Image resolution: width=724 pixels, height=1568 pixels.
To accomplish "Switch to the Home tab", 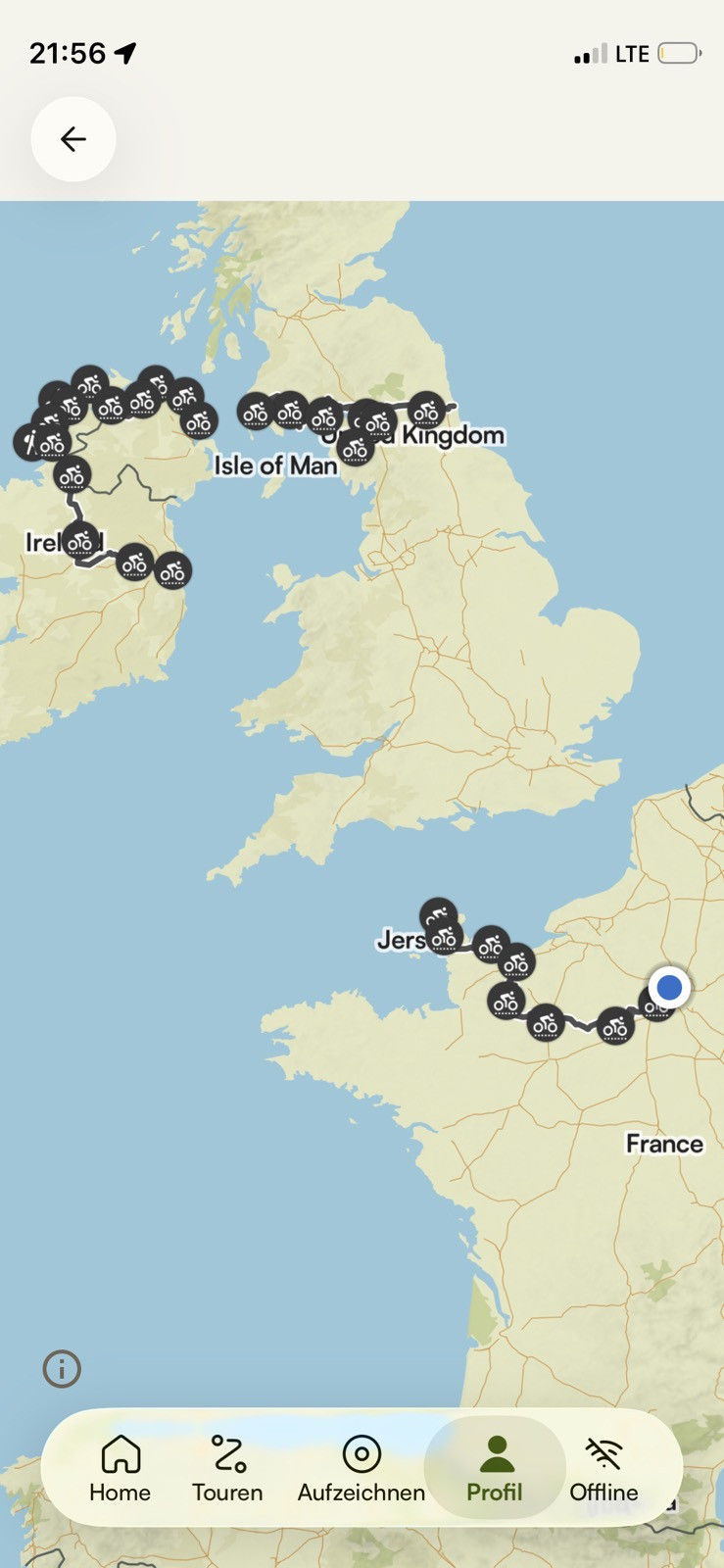I will point(121,1468).
